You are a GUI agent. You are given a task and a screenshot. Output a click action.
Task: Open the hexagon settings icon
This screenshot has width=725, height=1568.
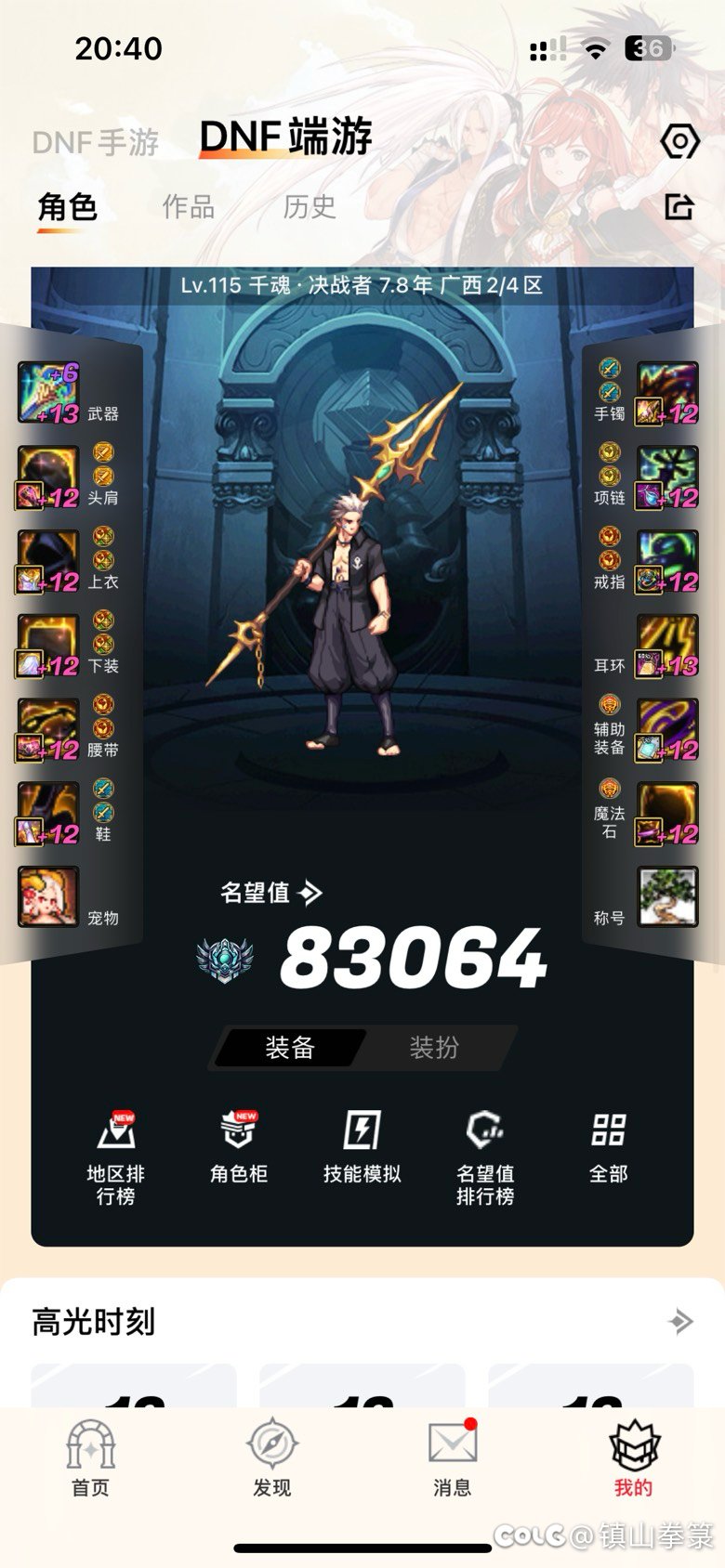tap(679, 142)
